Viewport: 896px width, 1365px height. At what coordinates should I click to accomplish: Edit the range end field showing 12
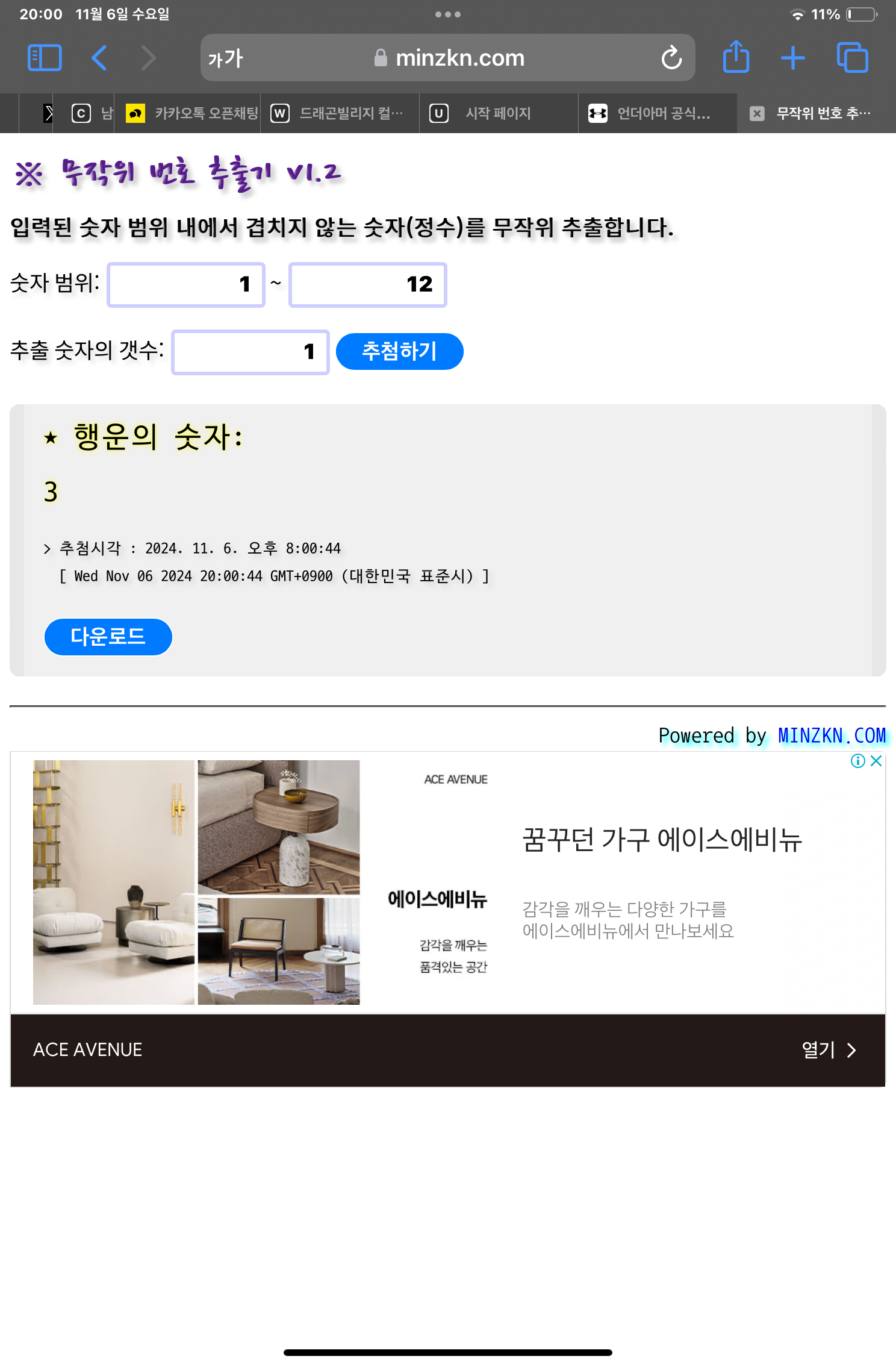click(x=368, y=285)
